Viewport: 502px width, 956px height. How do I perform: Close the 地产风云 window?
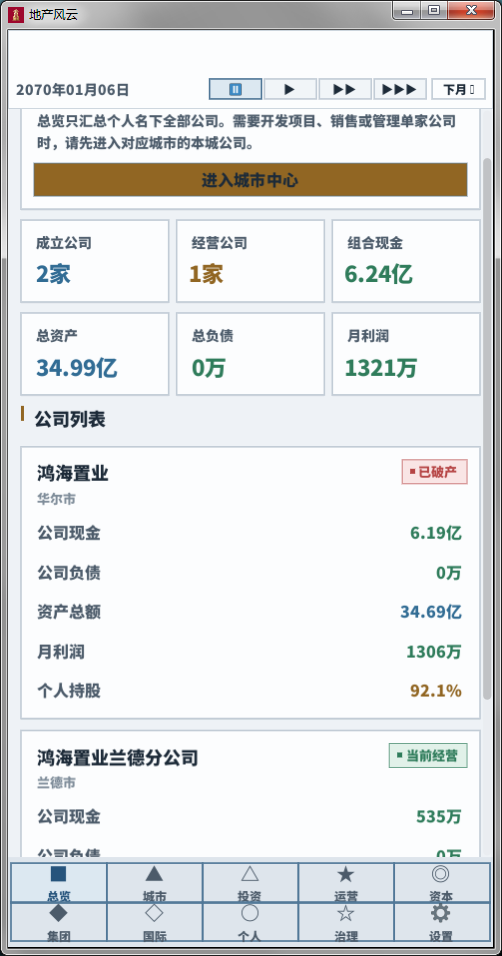(471, 10)
